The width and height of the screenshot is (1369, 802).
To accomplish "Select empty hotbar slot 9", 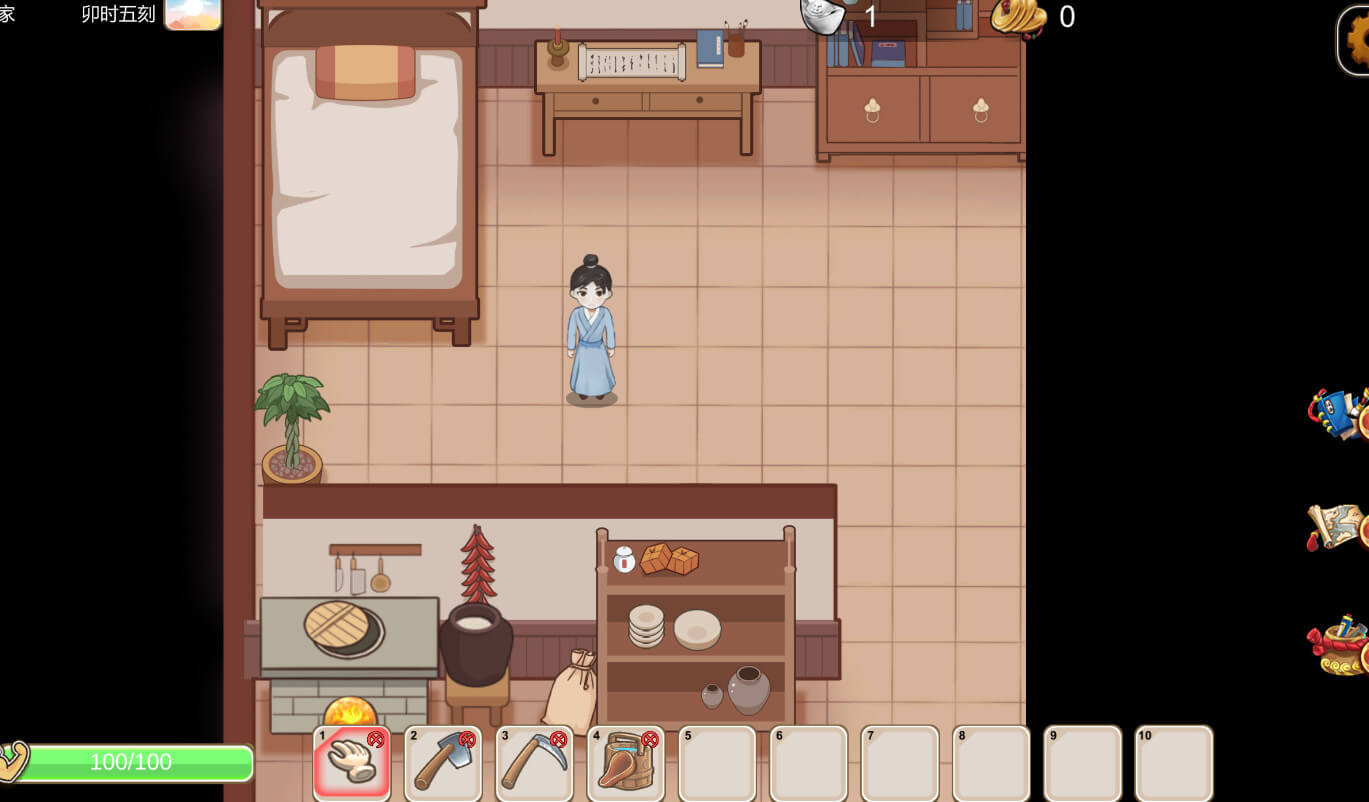I will click(1082, 763).
